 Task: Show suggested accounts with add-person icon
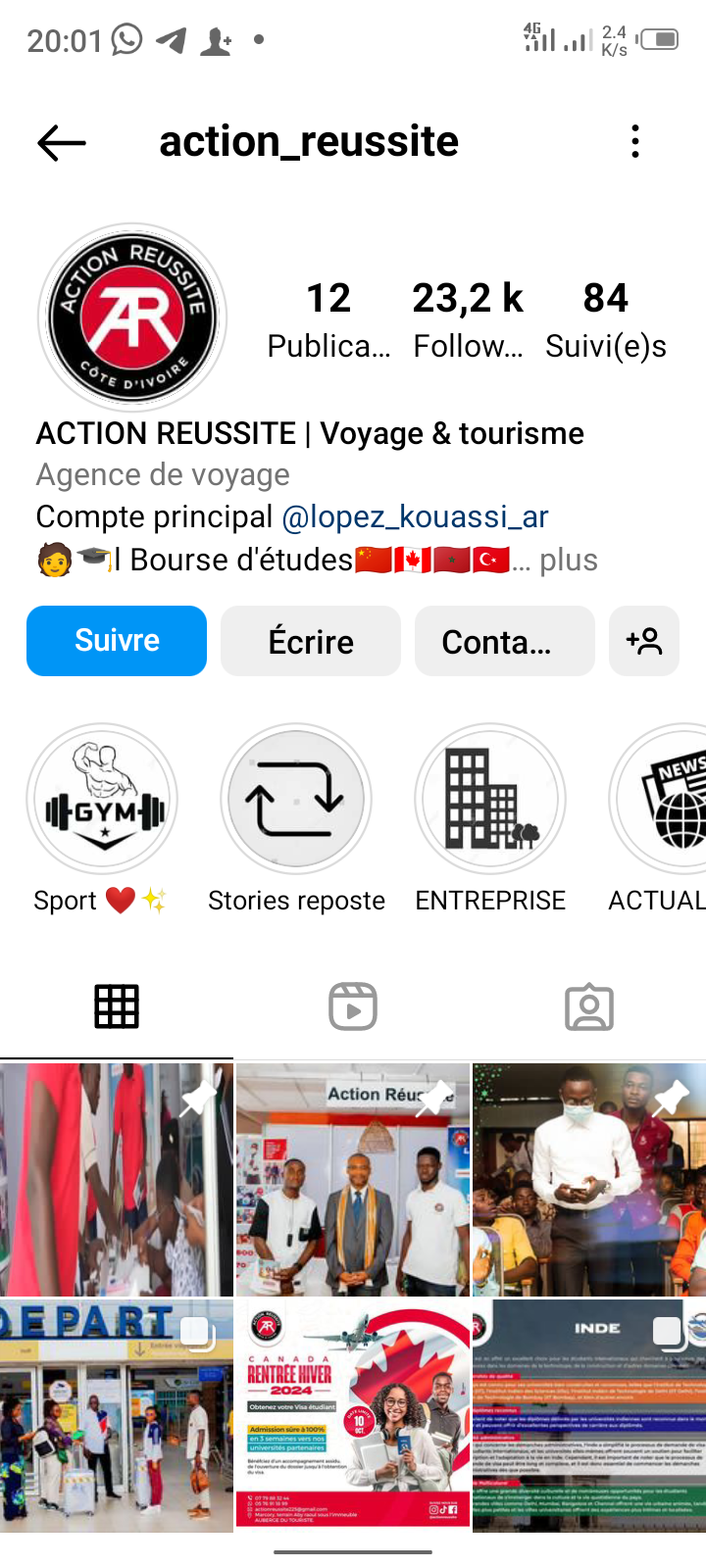click(x=644, y=641)
